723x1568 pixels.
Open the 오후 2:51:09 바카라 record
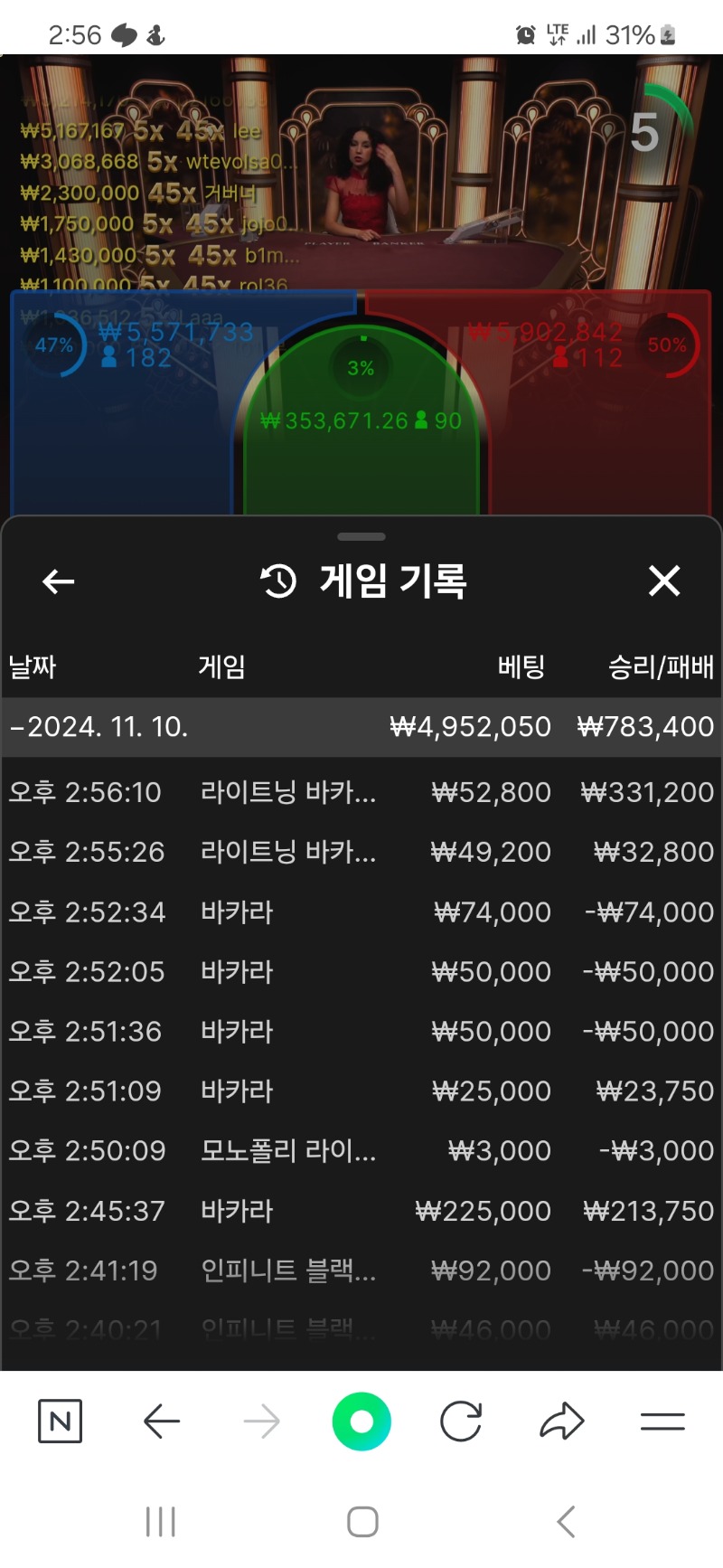tap(361, 1091)
